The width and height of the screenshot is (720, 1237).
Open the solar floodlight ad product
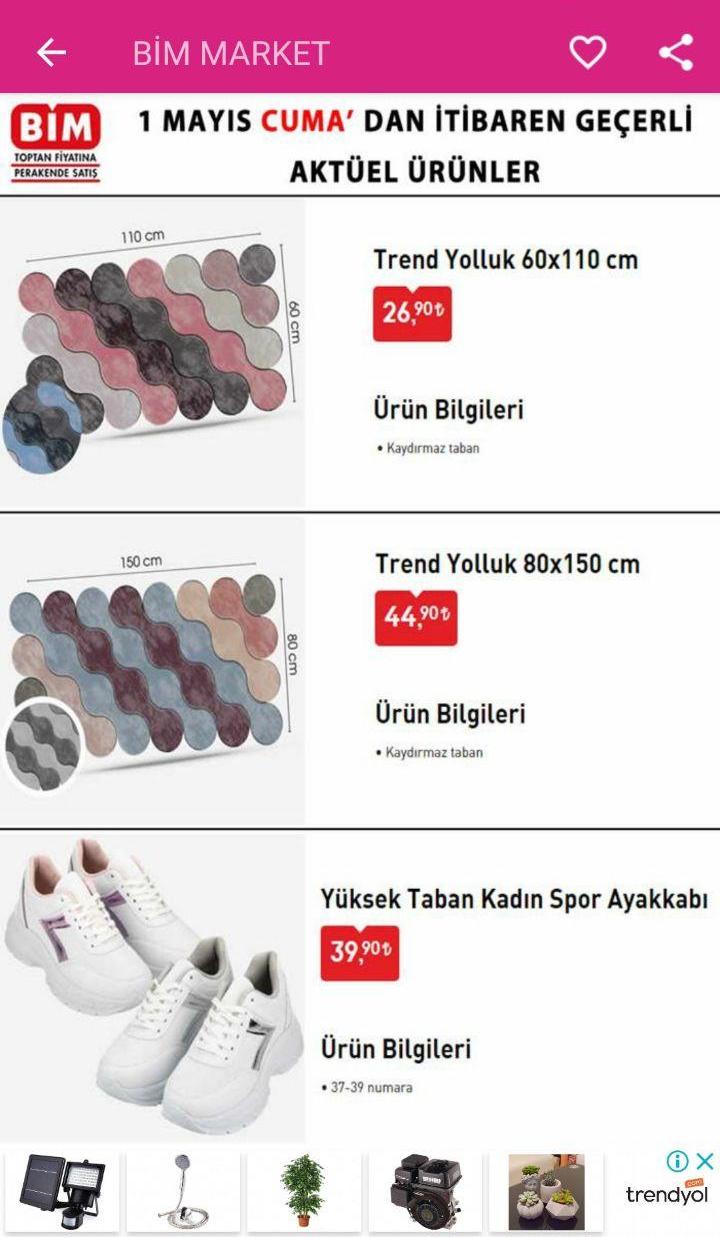coord(62,1191)
